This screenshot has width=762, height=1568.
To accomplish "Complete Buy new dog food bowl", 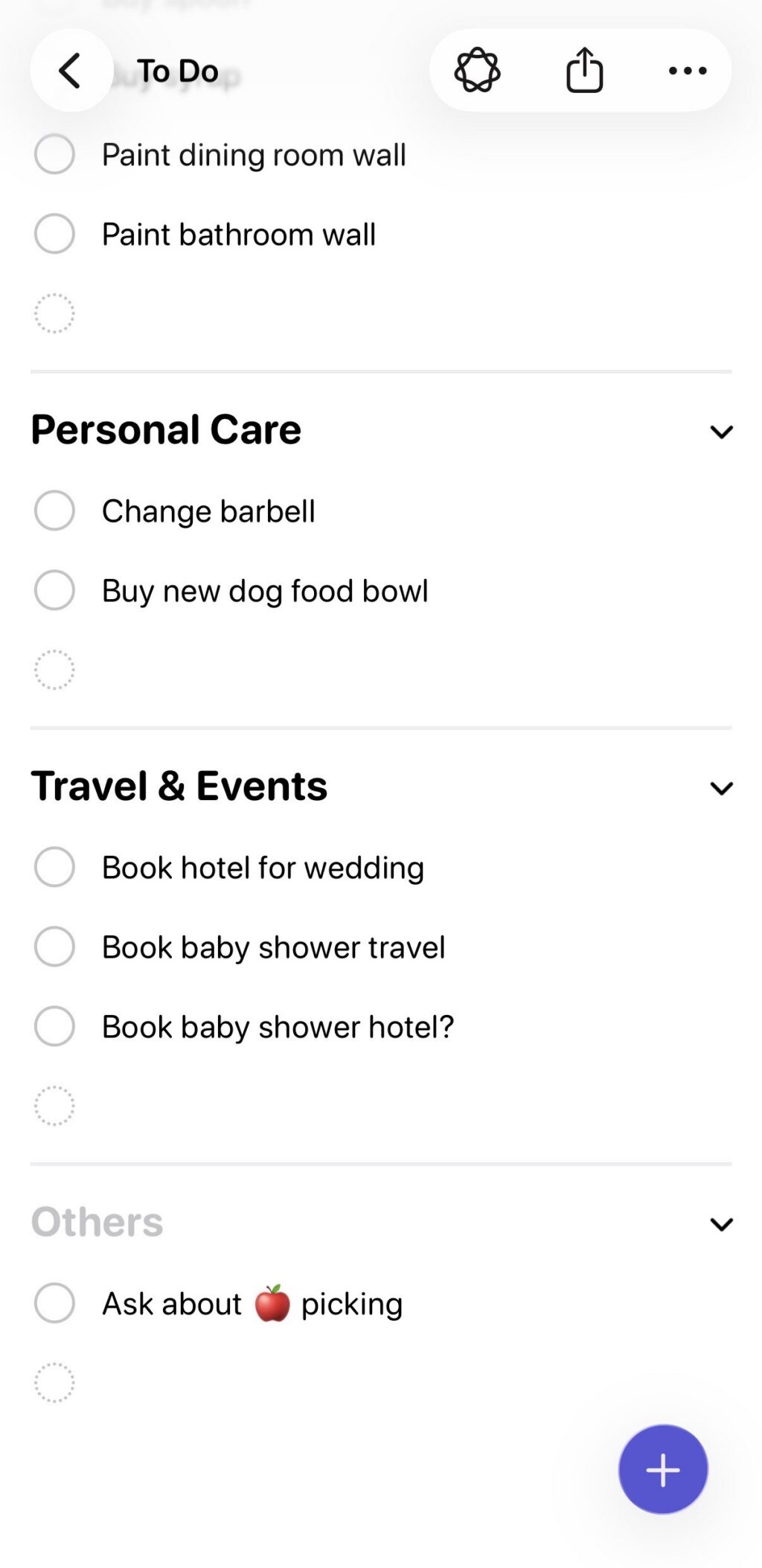I will pos(54,590).
